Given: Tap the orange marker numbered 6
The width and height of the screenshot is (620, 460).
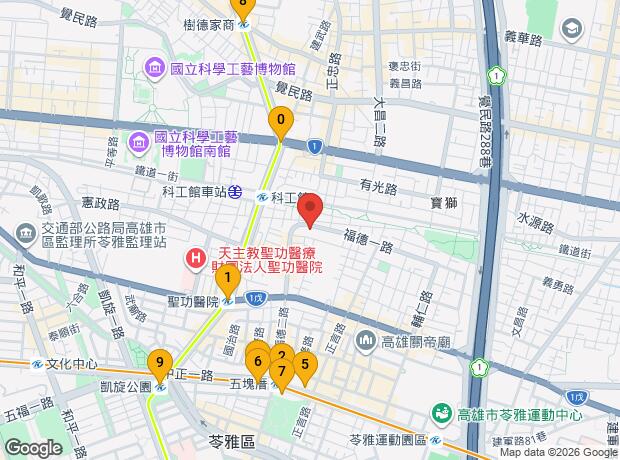Looking at the screenshot, I should pos(258,366).
